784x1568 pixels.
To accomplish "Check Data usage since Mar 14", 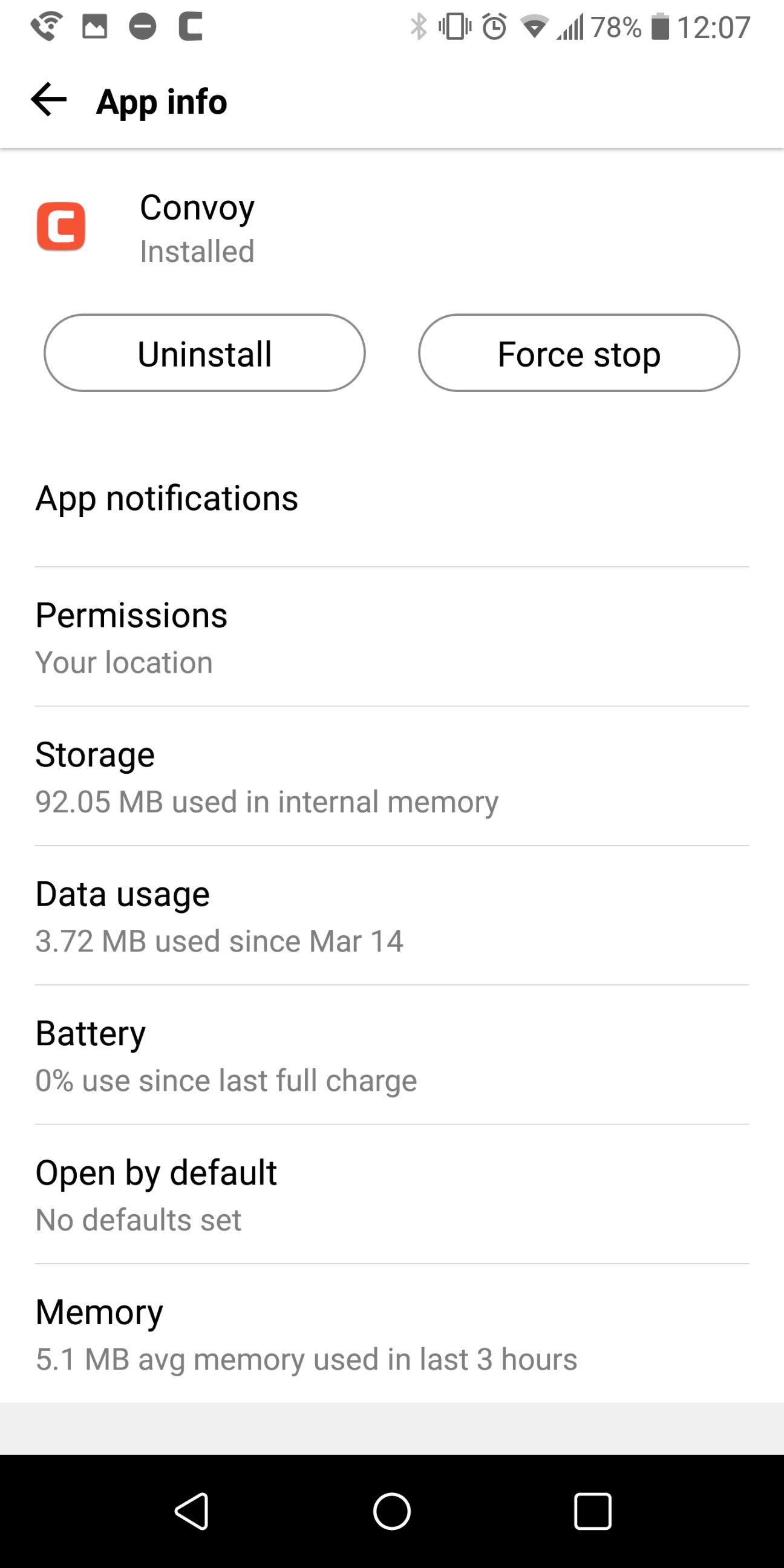I will [x=392, y=915].
